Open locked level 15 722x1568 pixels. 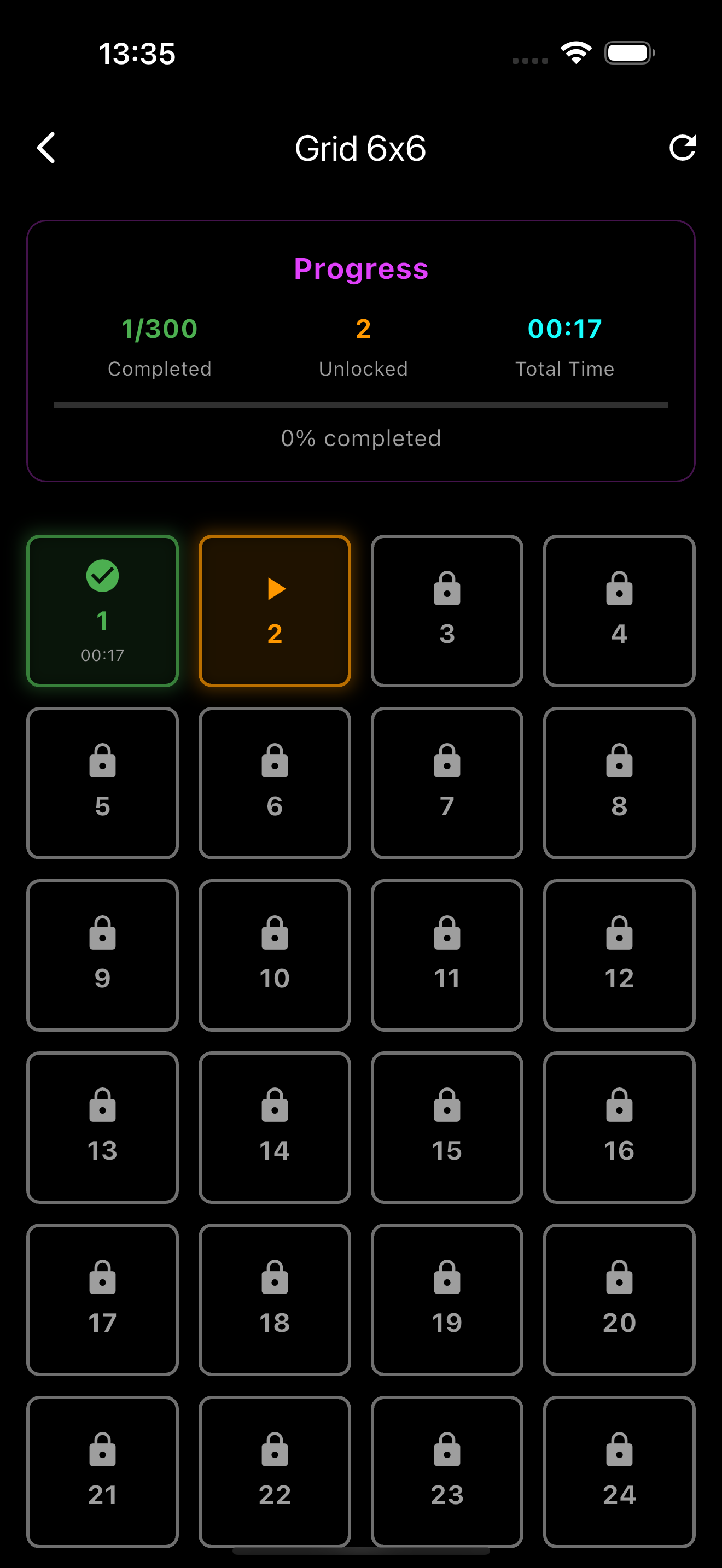(x=447, y=1127)
